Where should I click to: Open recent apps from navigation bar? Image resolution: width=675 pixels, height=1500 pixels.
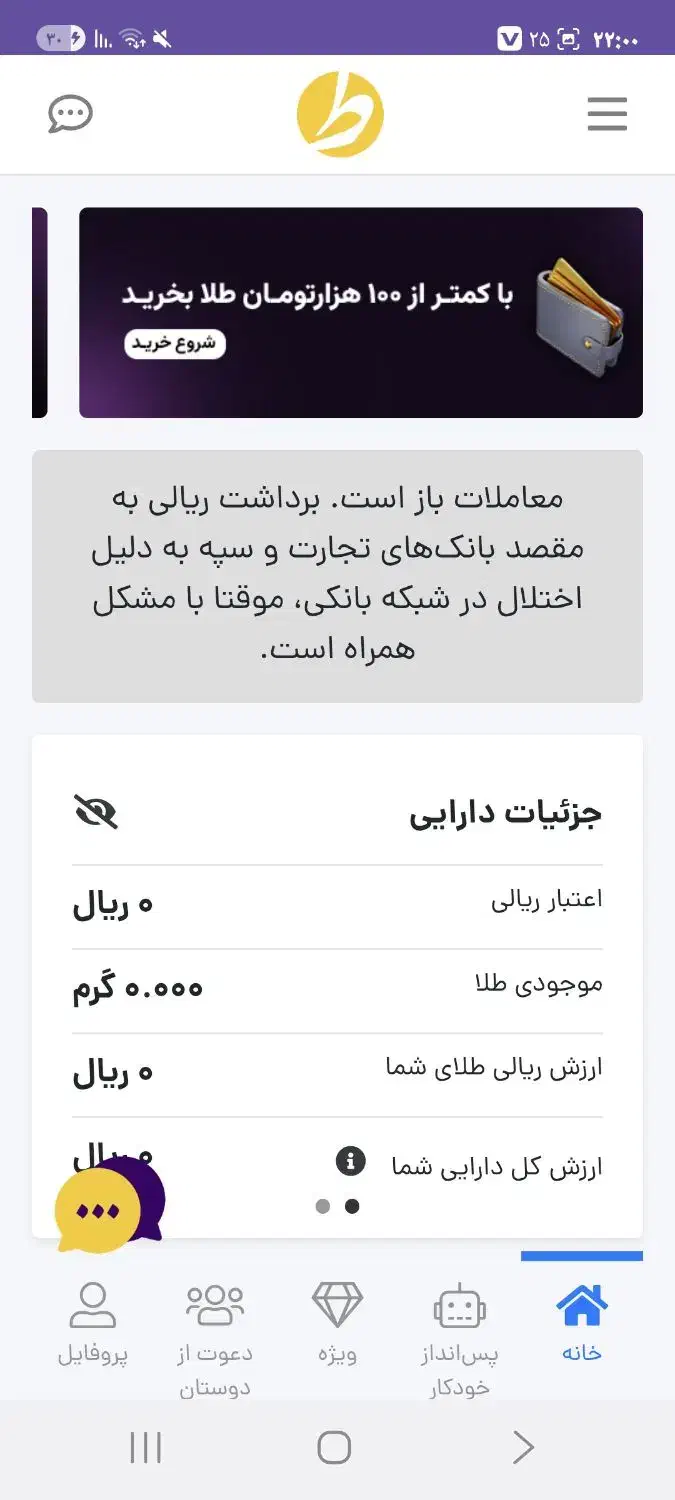pyautogui.click(x=146, y=1447)
